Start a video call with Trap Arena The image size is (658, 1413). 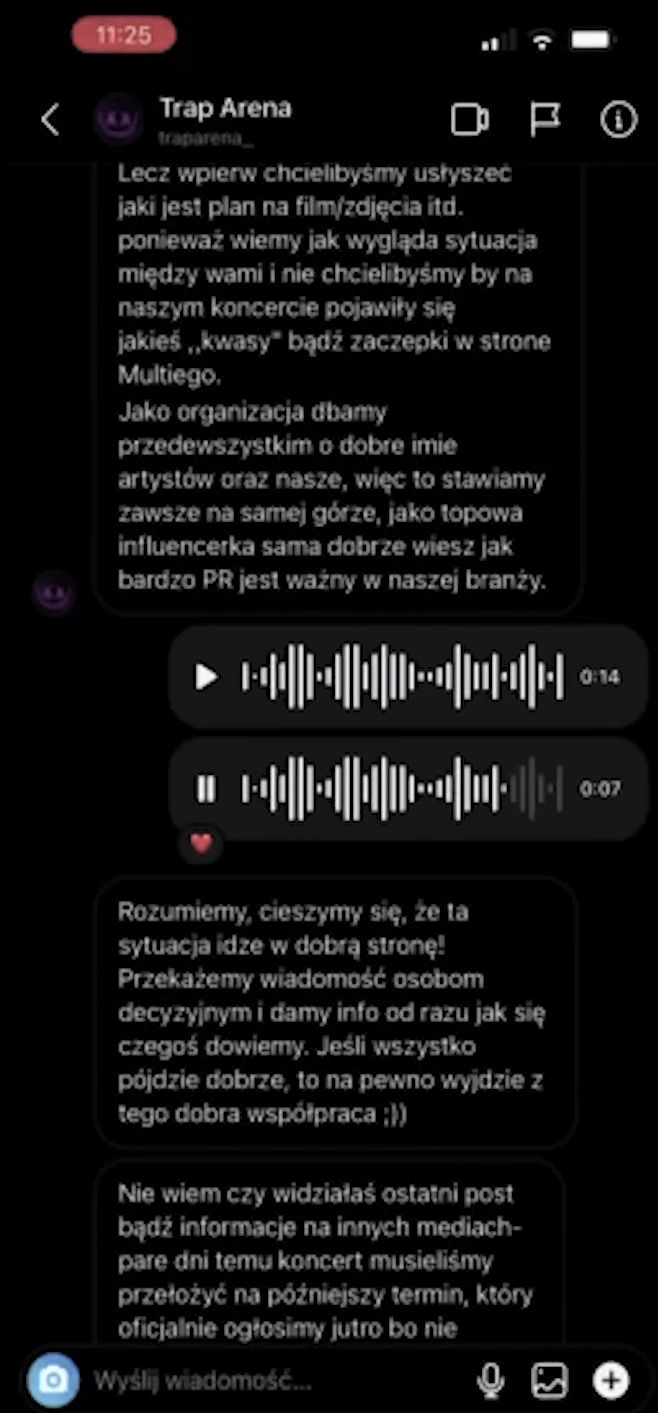(x=470, y=120)
